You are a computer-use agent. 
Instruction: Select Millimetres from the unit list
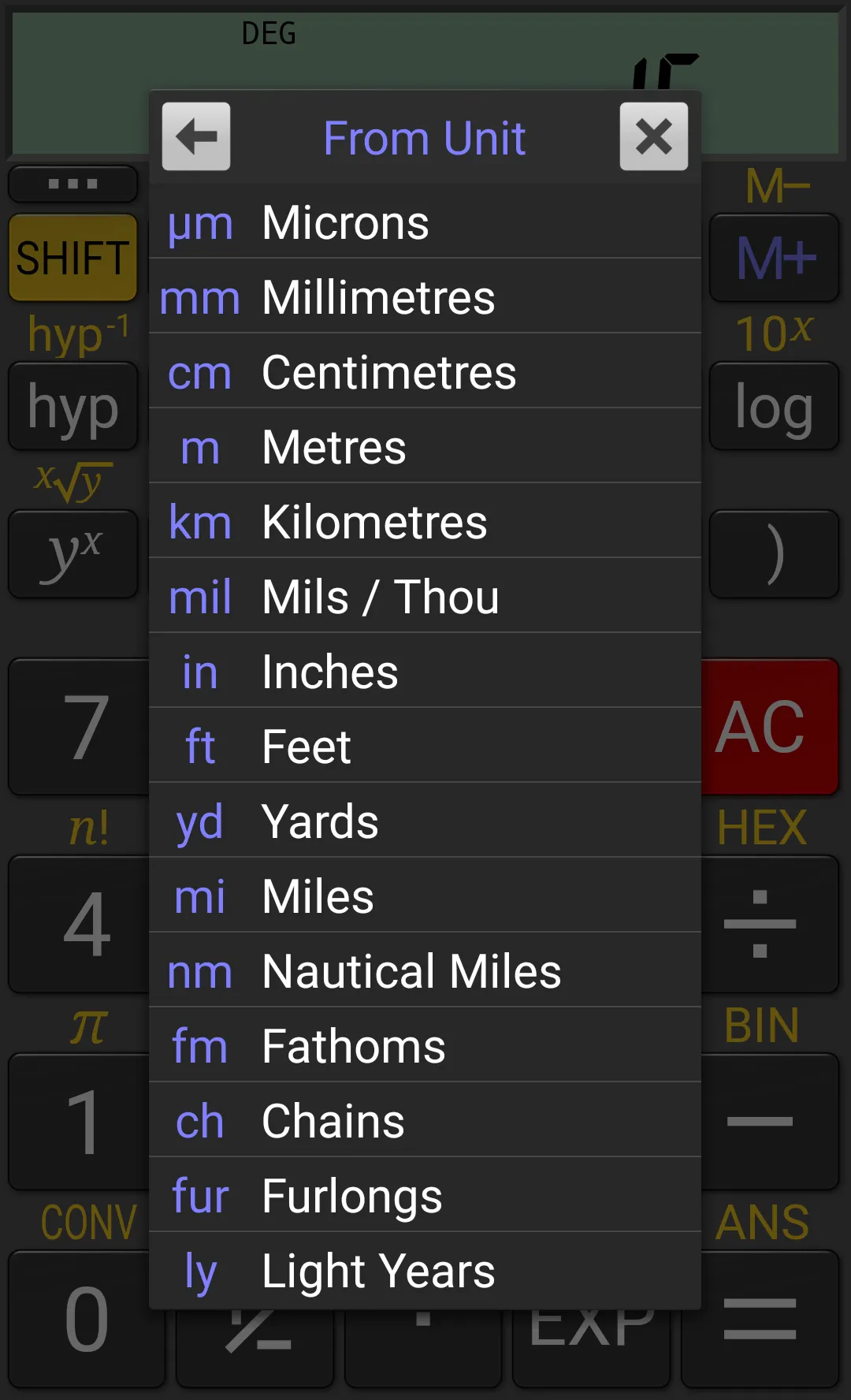(425, 298)
